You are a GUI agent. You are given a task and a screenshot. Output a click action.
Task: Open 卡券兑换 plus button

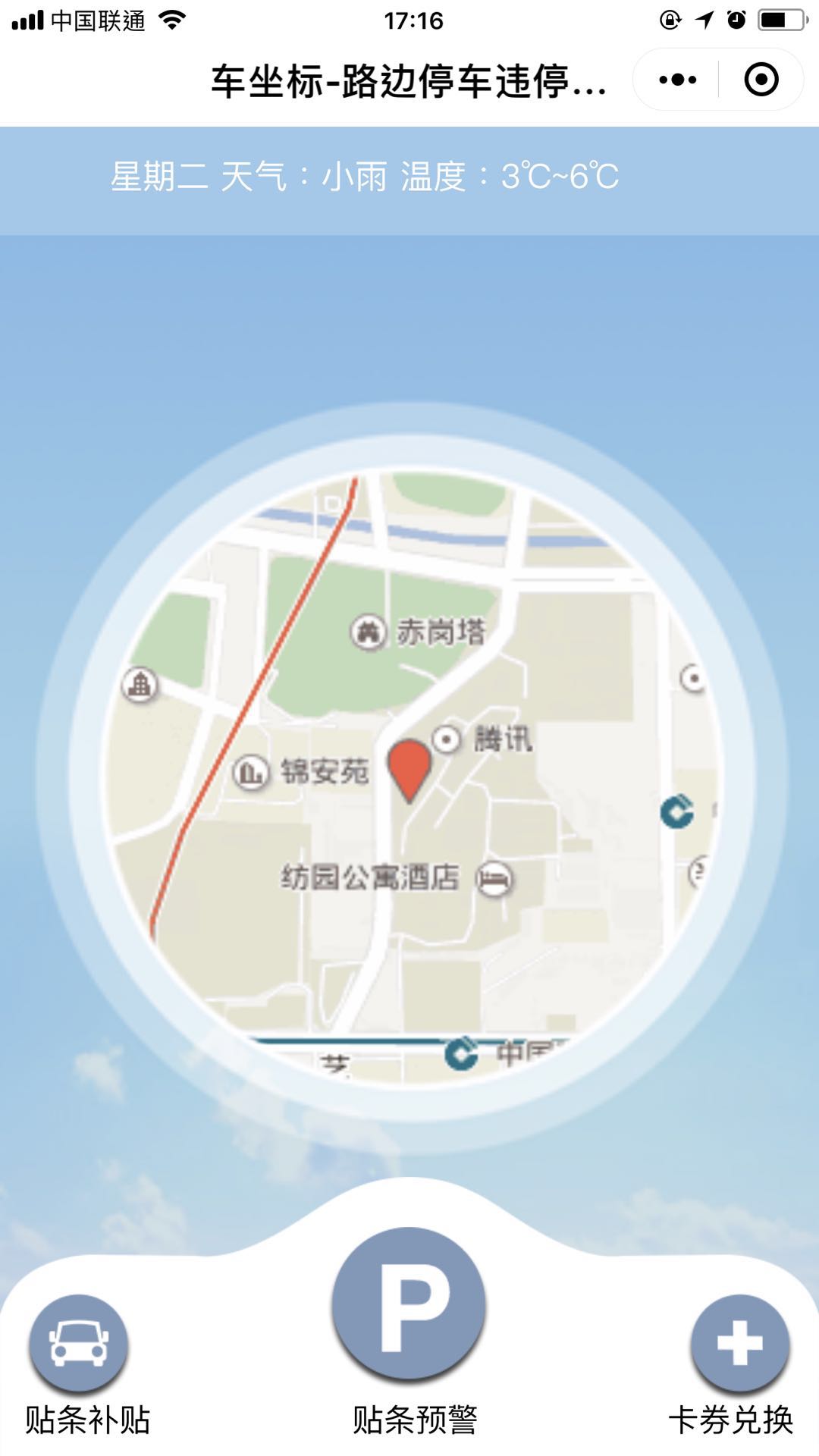(x=739, y=1342)
